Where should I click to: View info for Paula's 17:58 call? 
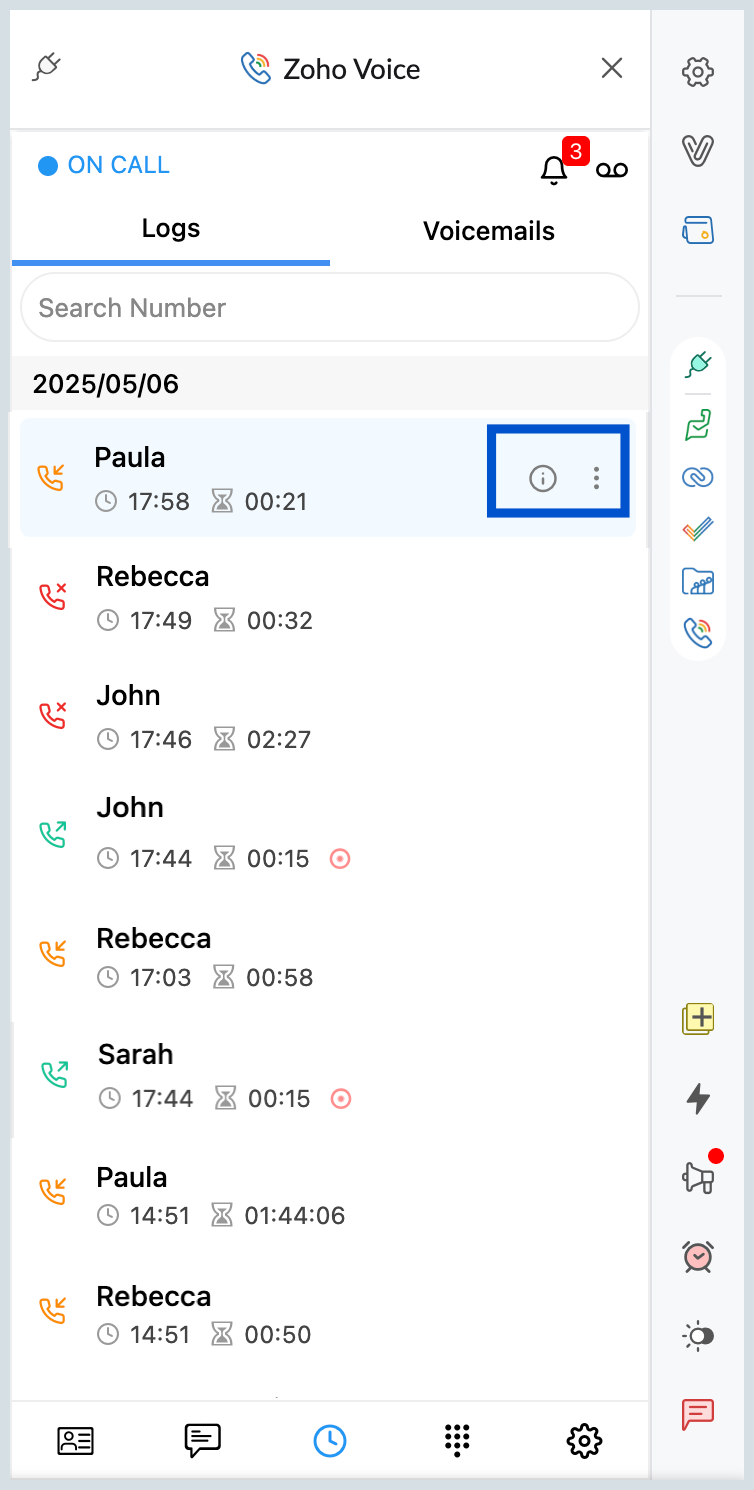click(x=542, y=479)
